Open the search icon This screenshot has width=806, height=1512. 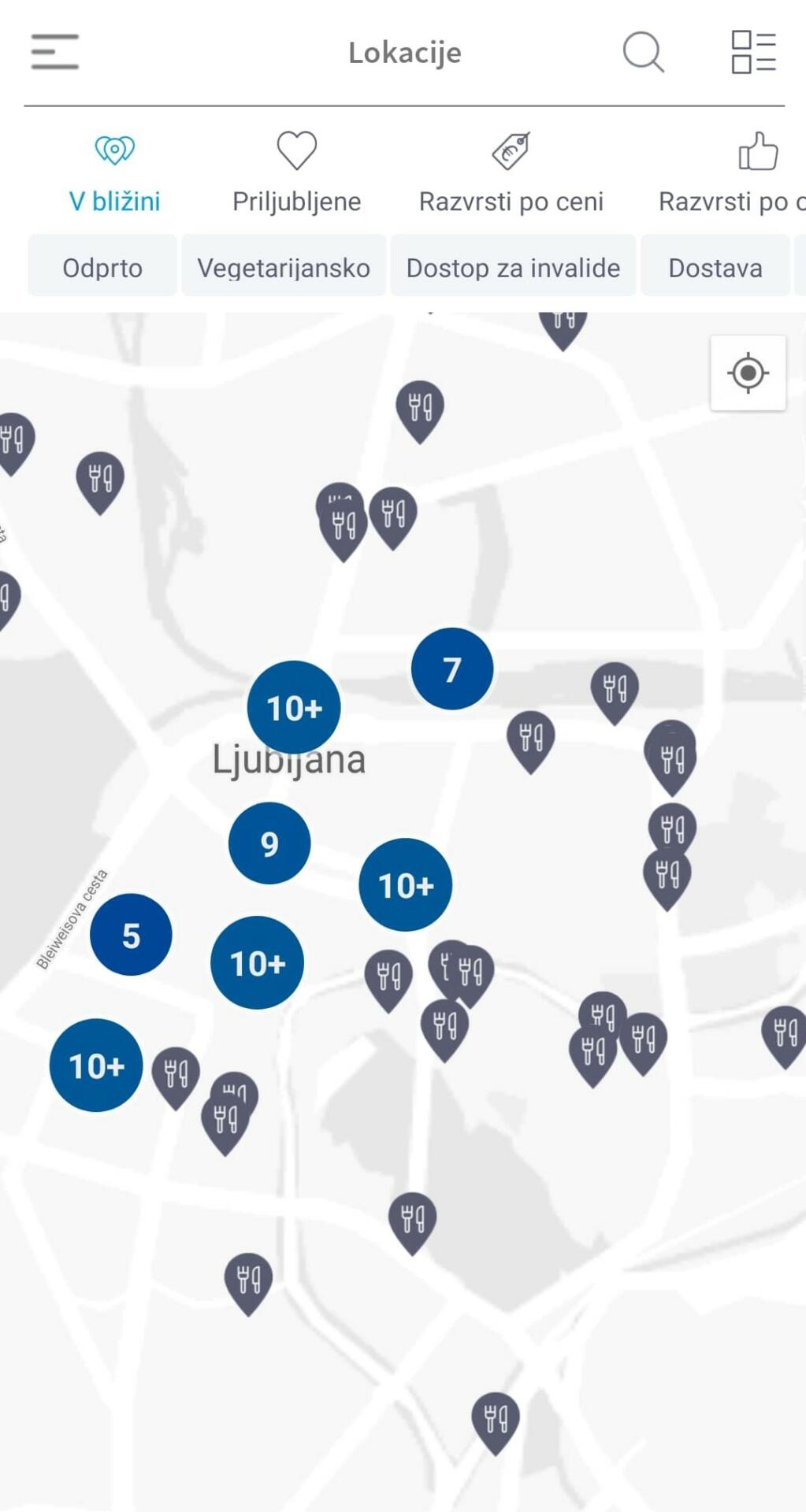coord(644,52)
